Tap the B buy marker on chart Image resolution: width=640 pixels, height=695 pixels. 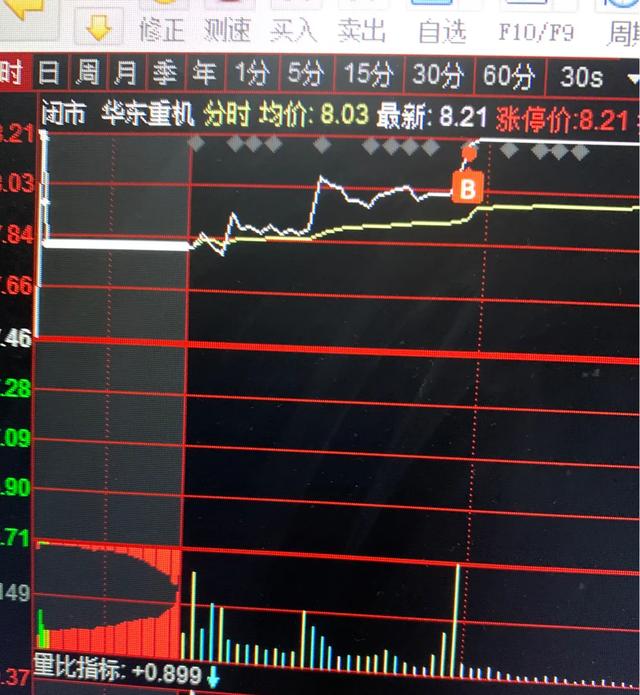tap(467, 187)
